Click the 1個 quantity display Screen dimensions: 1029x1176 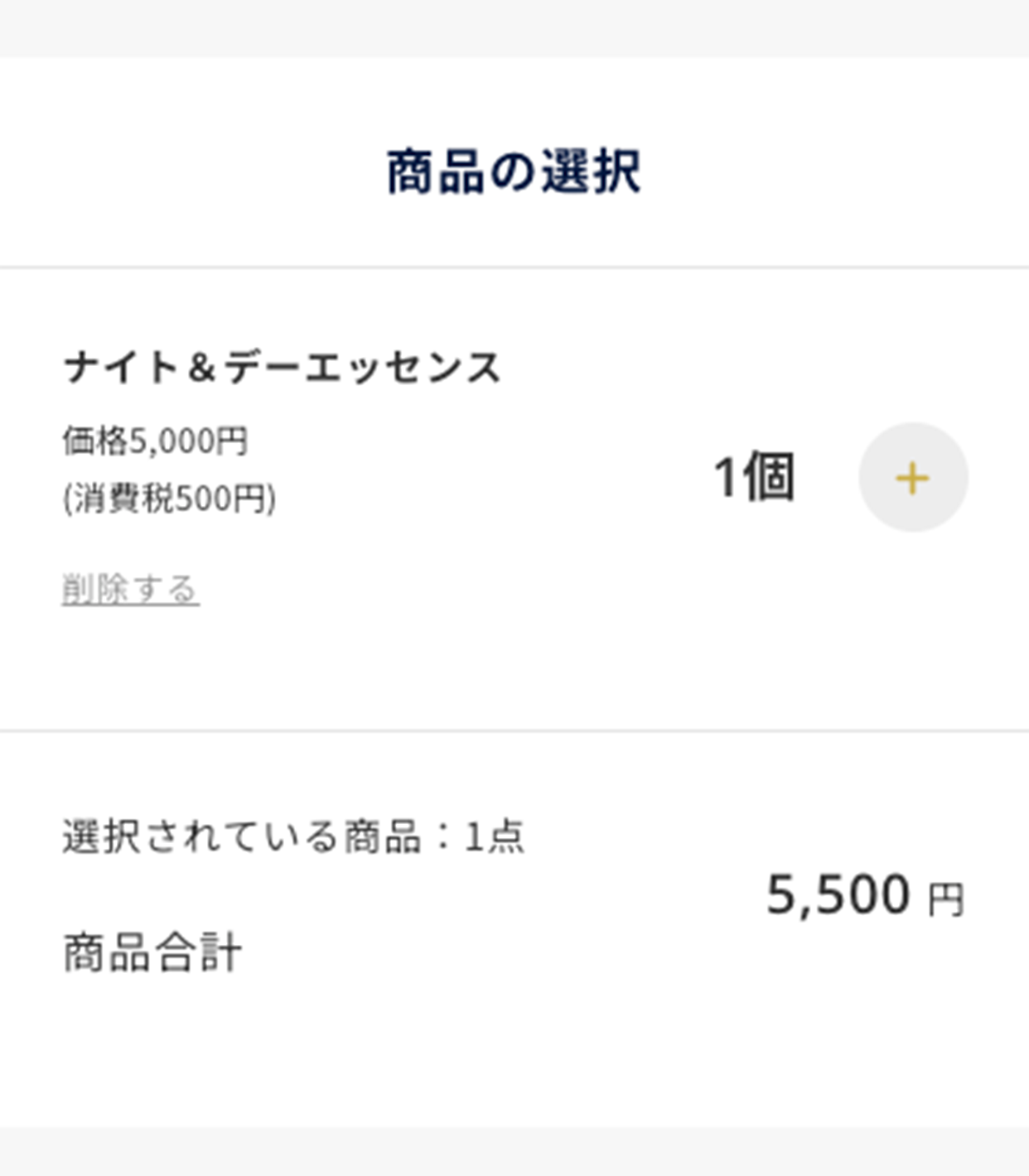(x=752, y=478)
